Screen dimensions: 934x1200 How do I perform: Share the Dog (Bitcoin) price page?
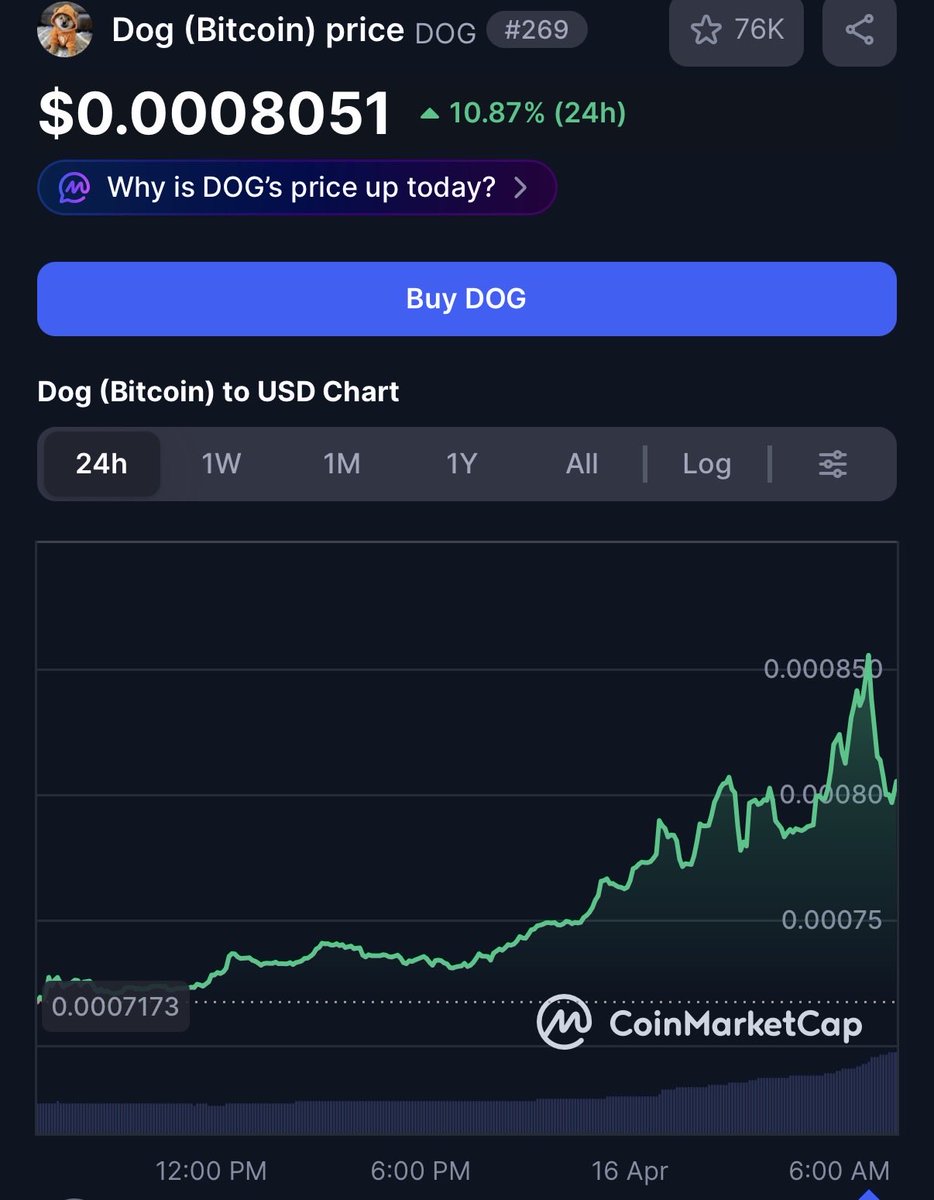click(x=859, y=30)
